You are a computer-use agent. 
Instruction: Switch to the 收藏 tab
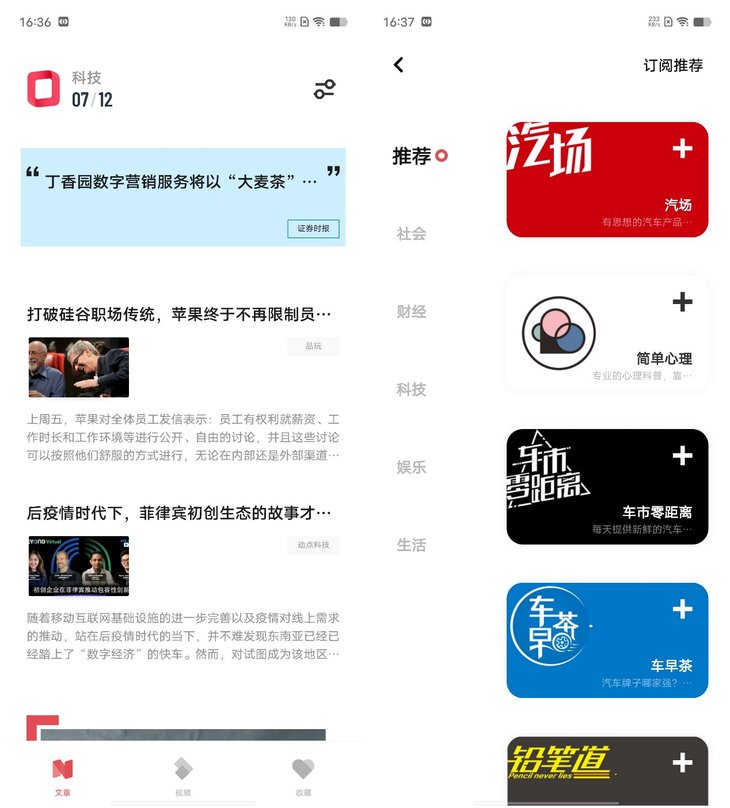coord(303,775)
